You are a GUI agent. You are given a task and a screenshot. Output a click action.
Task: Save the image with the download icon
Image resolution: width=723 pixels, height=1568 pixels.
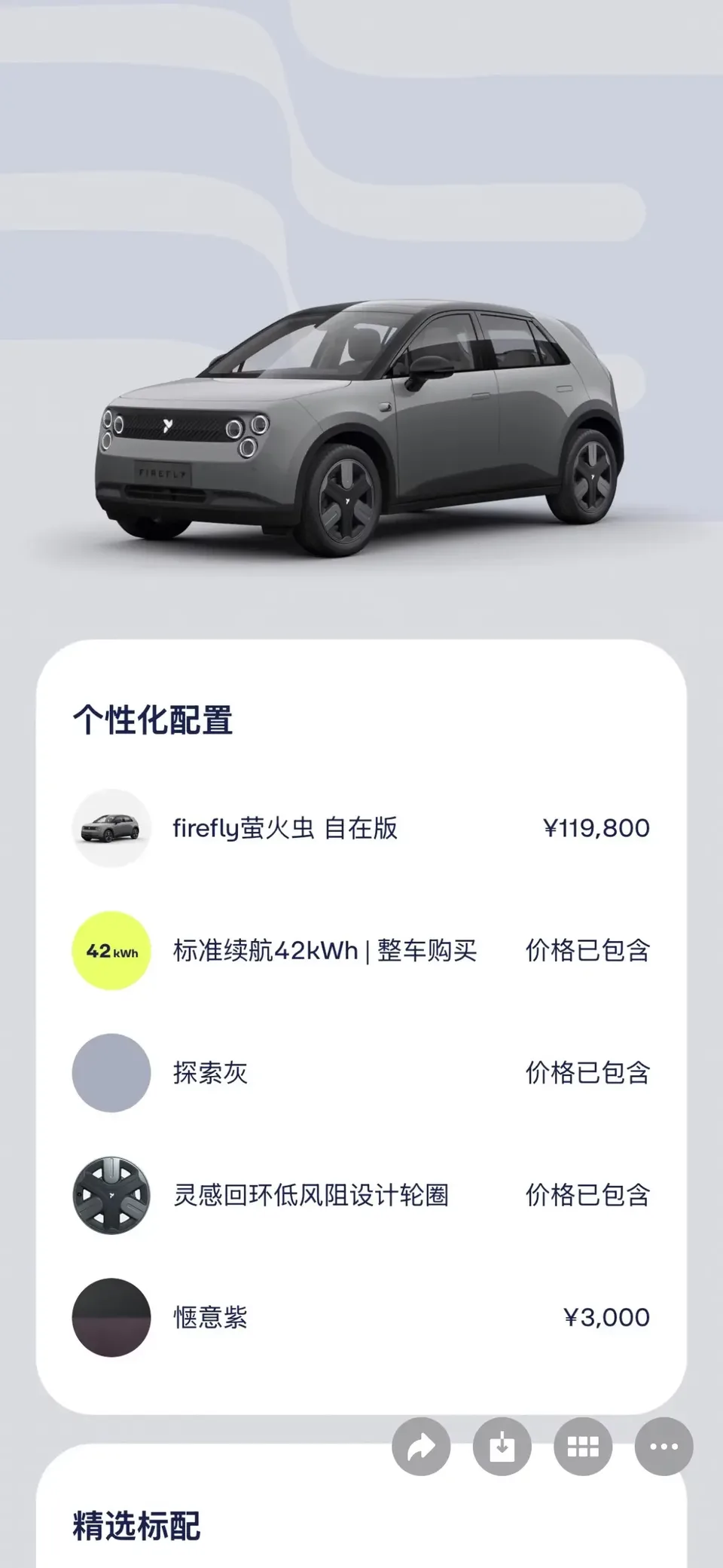tap(502, 1446)
